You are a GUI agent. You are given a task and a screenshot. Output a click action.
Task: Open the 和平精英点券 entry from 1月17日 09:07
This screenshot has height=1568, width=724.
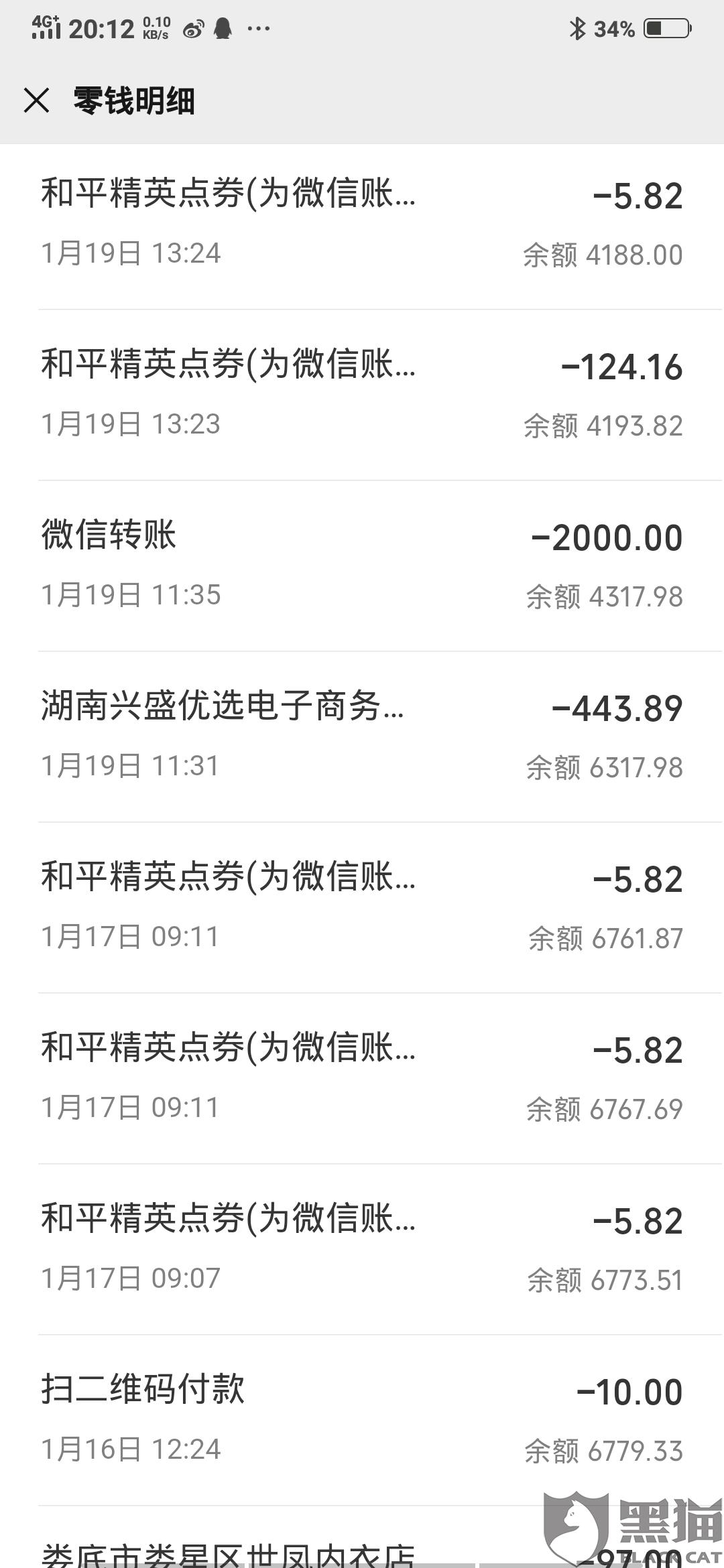point(362,1250)
